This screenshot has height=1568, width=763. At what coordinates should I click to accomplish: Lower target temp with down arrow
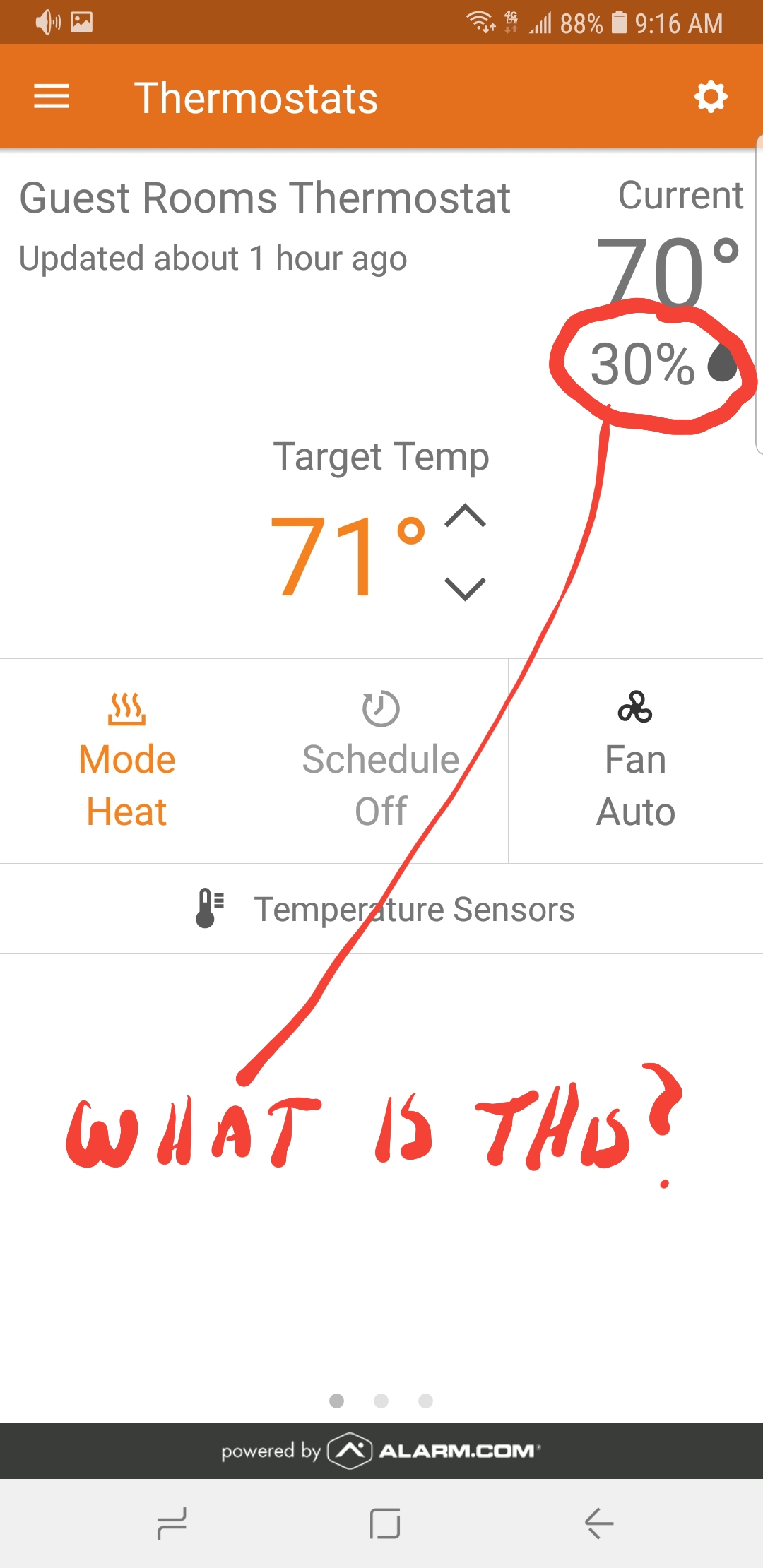coord(465,588)
